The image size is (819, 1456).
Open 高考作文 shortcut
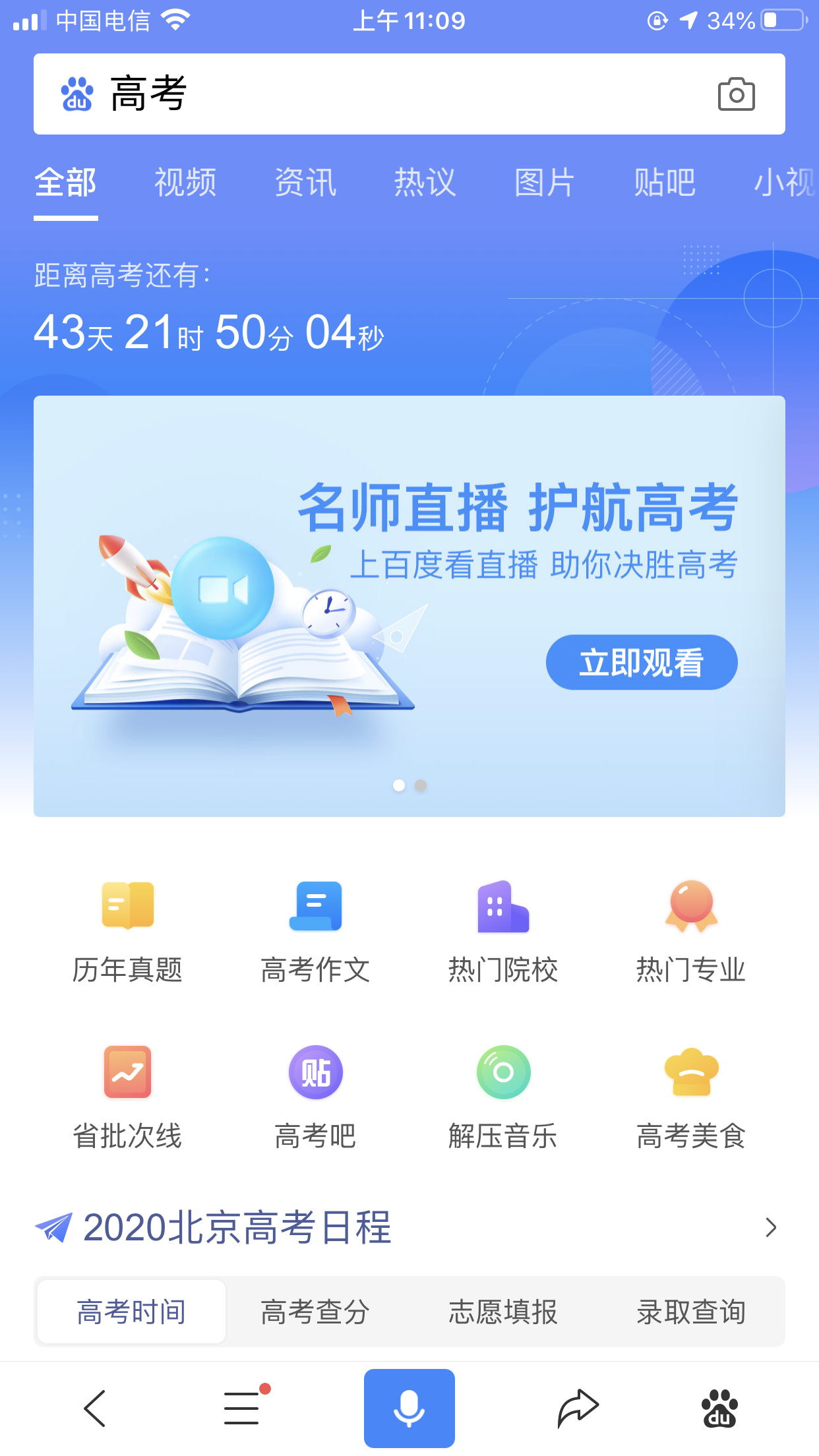click(315, 931)
